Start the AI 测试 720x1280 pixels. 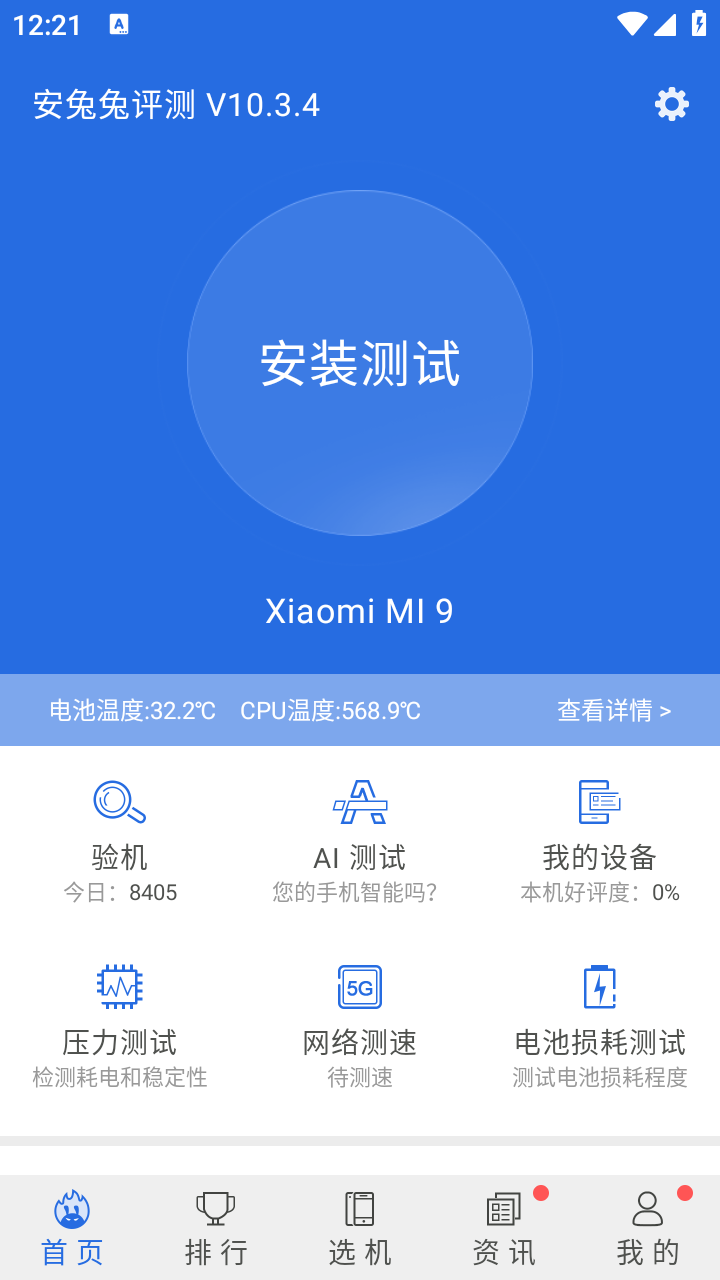[360, 840]
